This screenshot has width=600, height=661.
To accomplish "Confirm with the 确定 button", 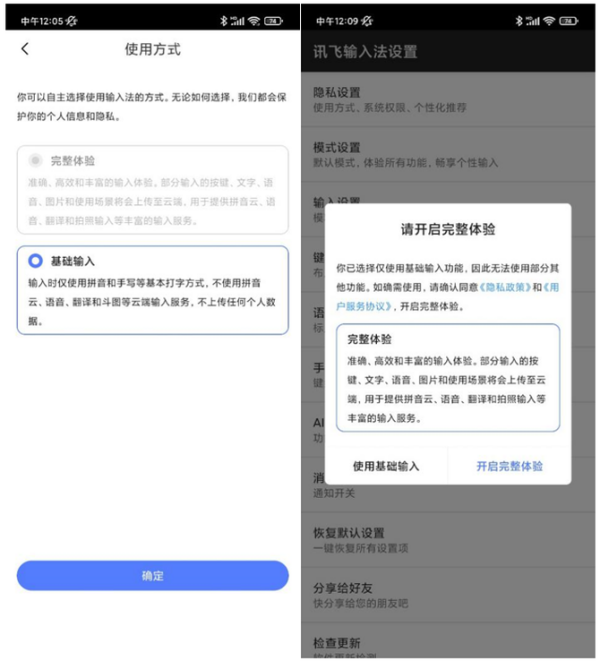I will (x=152, y=576).
